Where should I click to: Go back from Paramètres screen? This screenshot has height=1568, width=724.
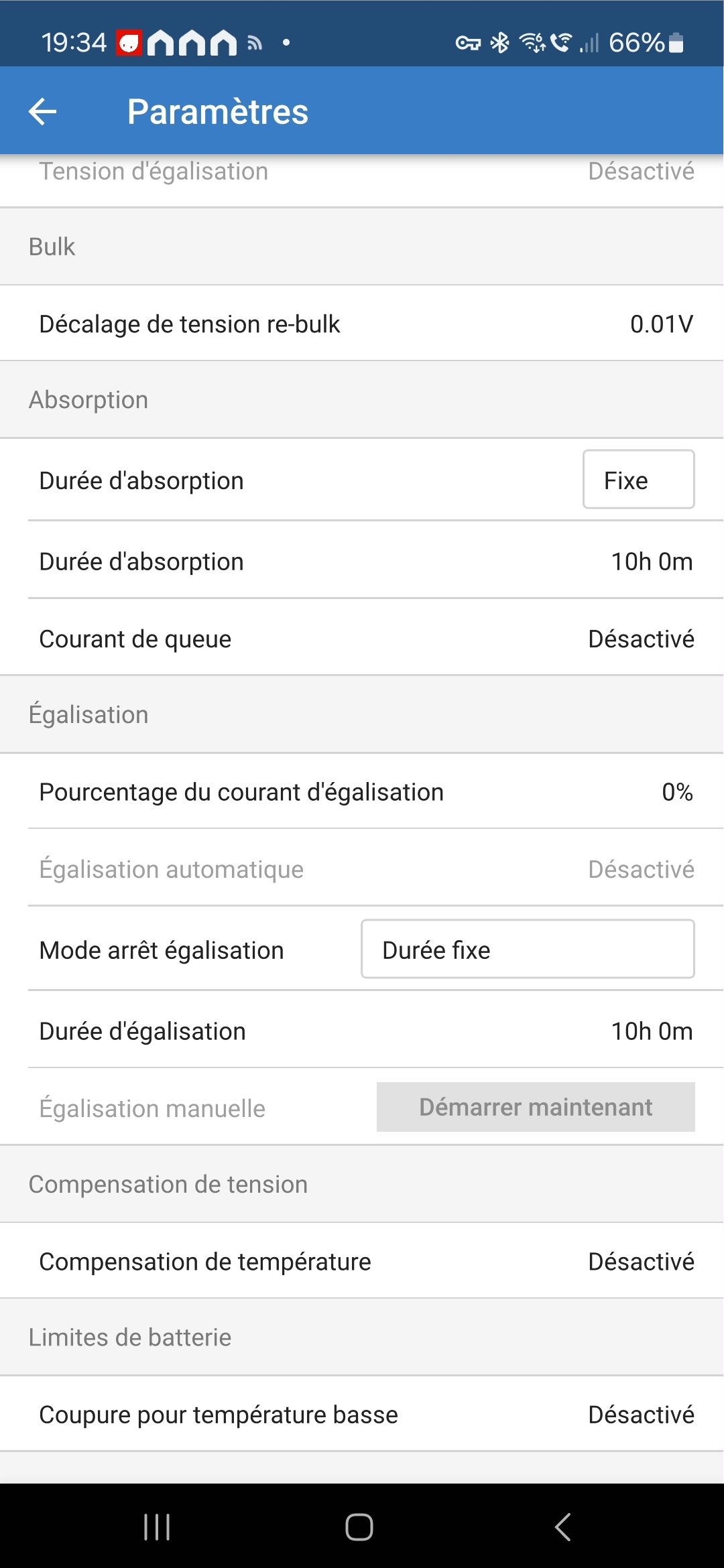coord(43,111)
